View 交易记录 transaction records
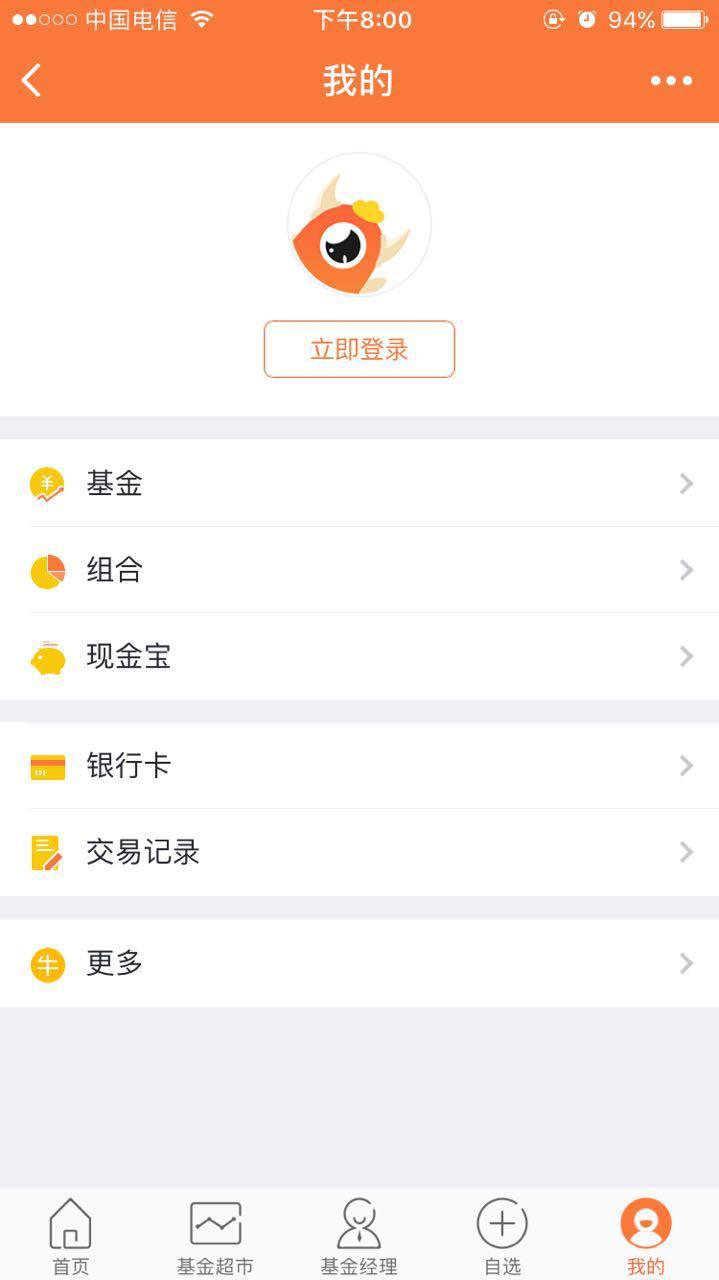This screenshot has width=719, height=1280. click(359, 852)
